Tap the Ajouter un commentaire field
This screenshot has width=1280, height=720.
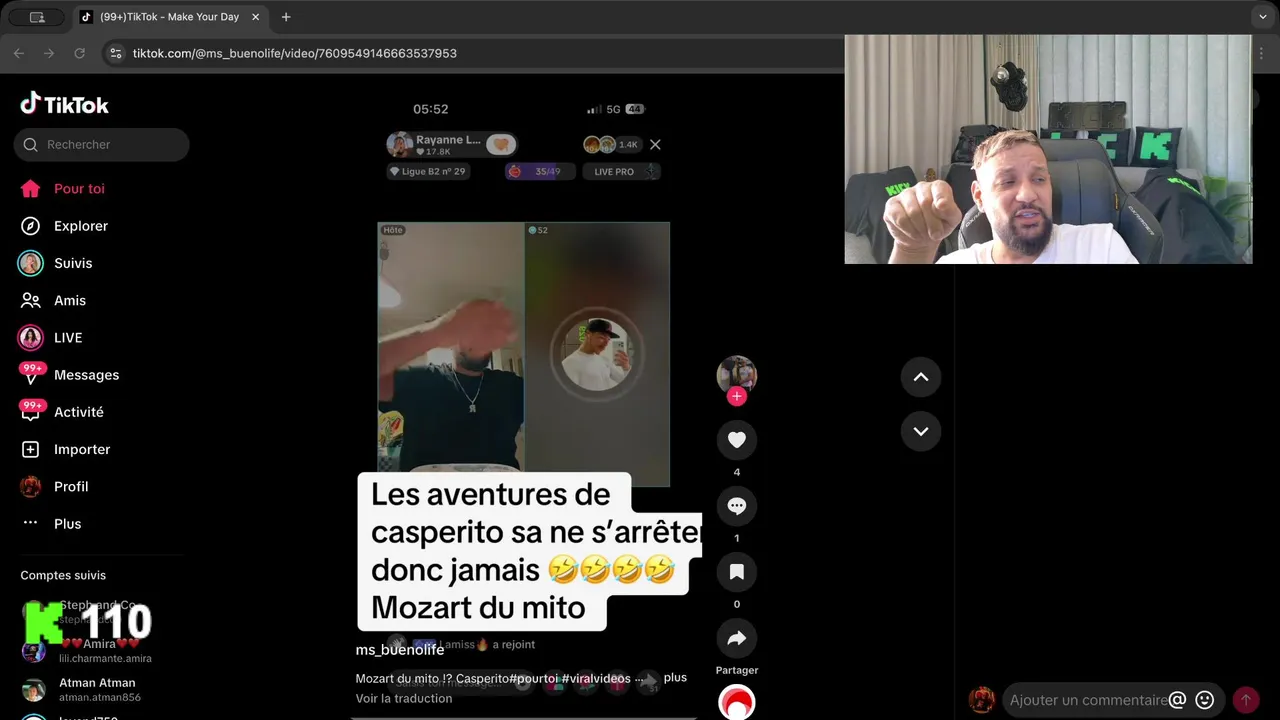[x=1088, y=700]
